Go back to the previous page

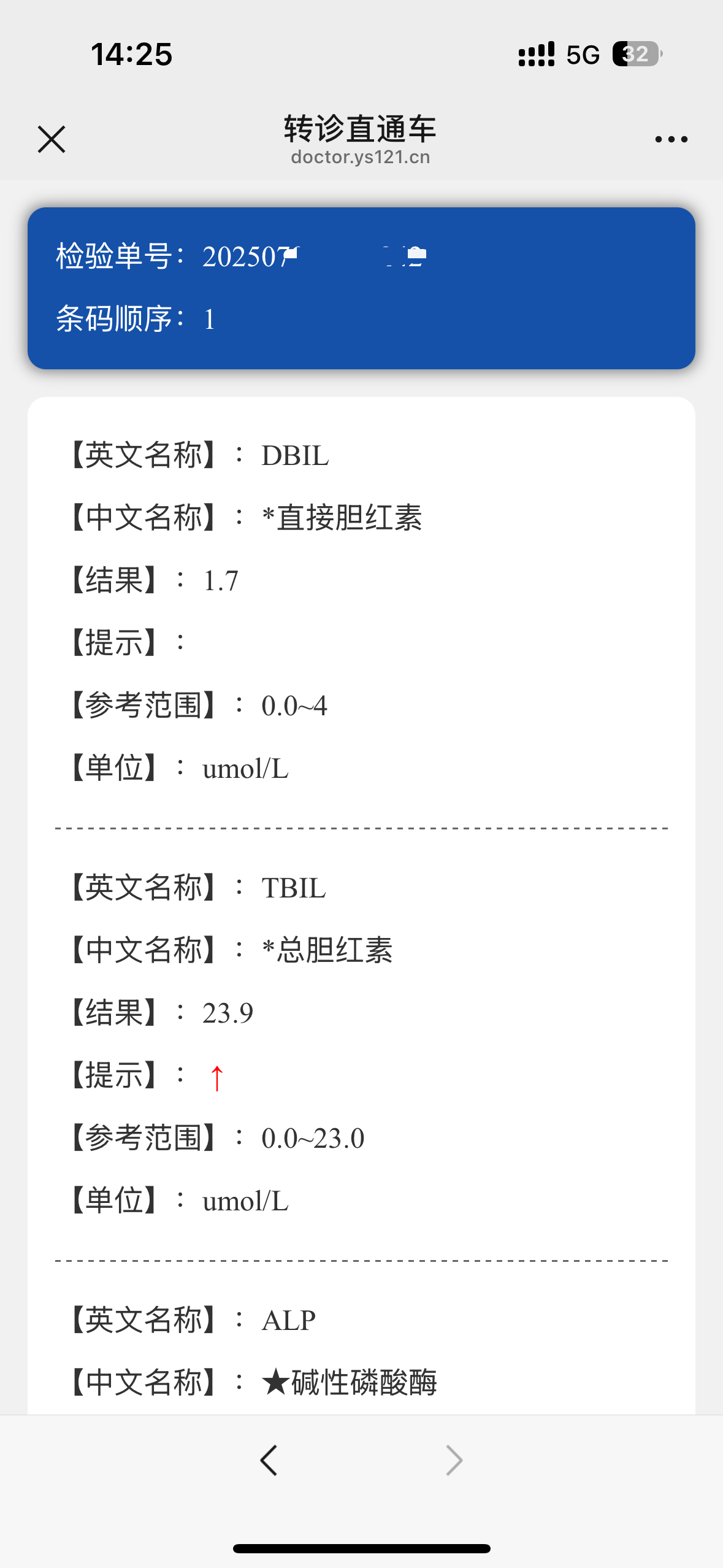pos(269,1460)
